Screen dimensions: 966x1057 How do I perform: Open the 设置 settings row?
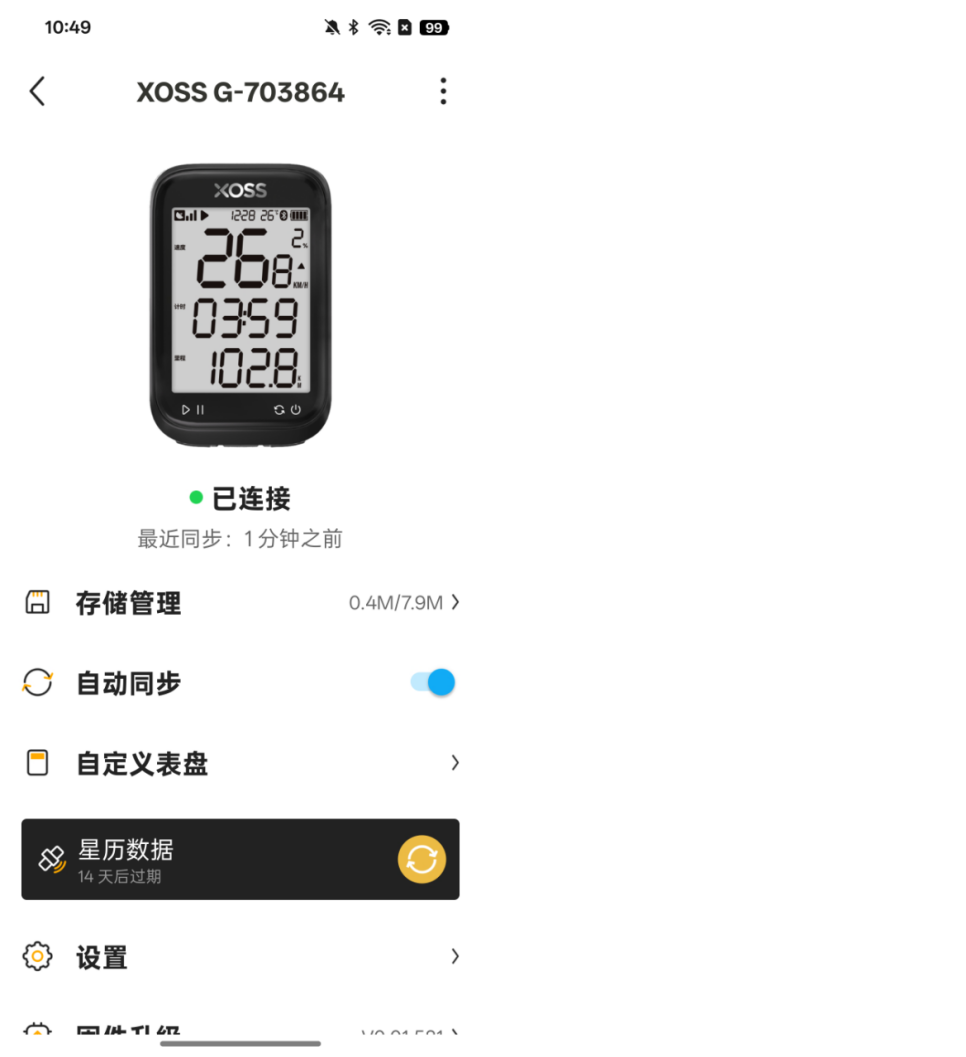[x=240, y=957]
